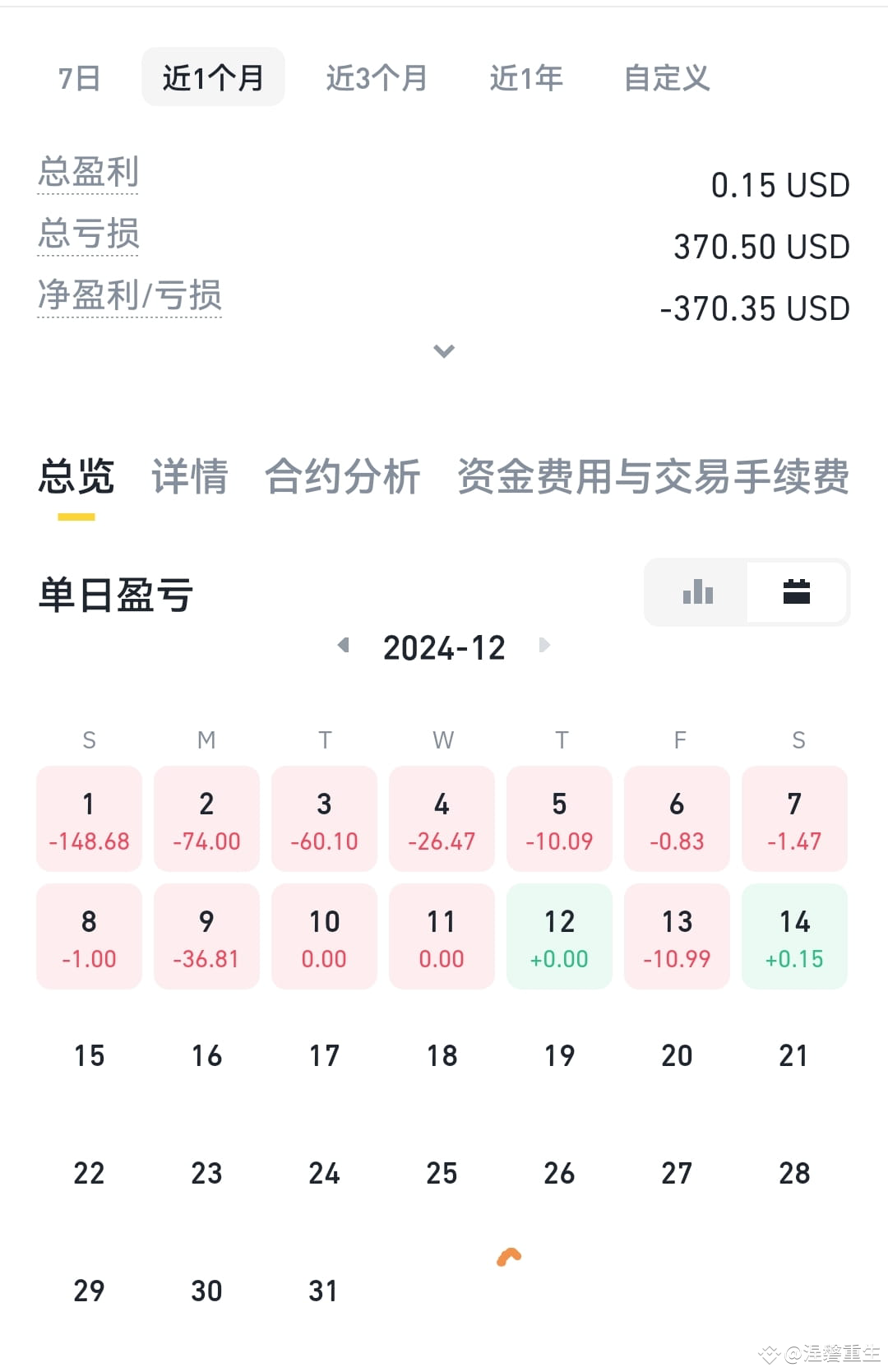Viewport: 888px width, 1372px height.
Task: Click the 净盈利/亏损 label
Action: pyautogui.click(x=128, y=297)
